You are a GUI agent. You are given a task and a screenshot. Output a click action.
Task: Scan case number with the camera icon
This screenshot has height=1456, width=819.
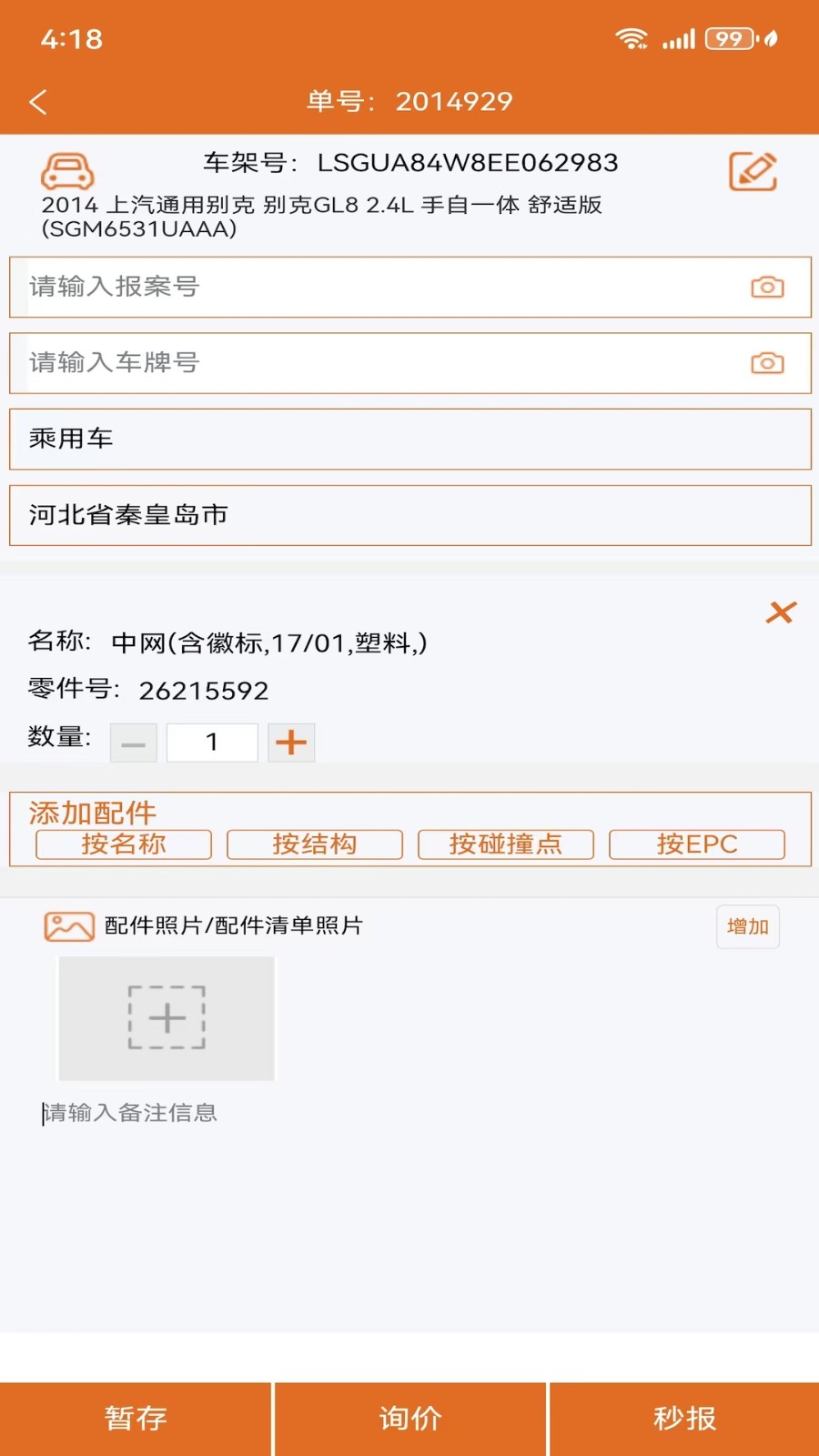767,288
